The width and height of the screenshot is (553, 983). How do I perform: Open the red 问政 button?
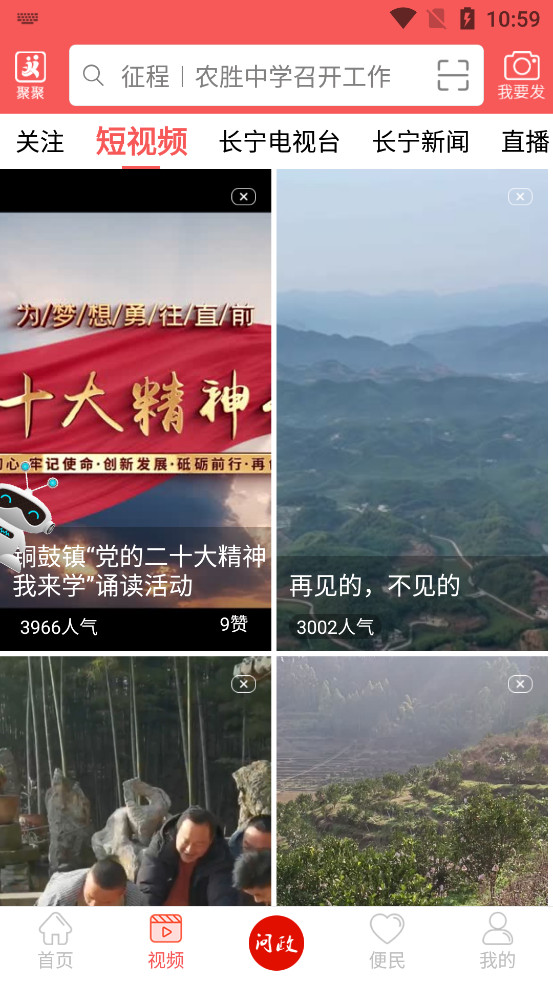[276, 943]
